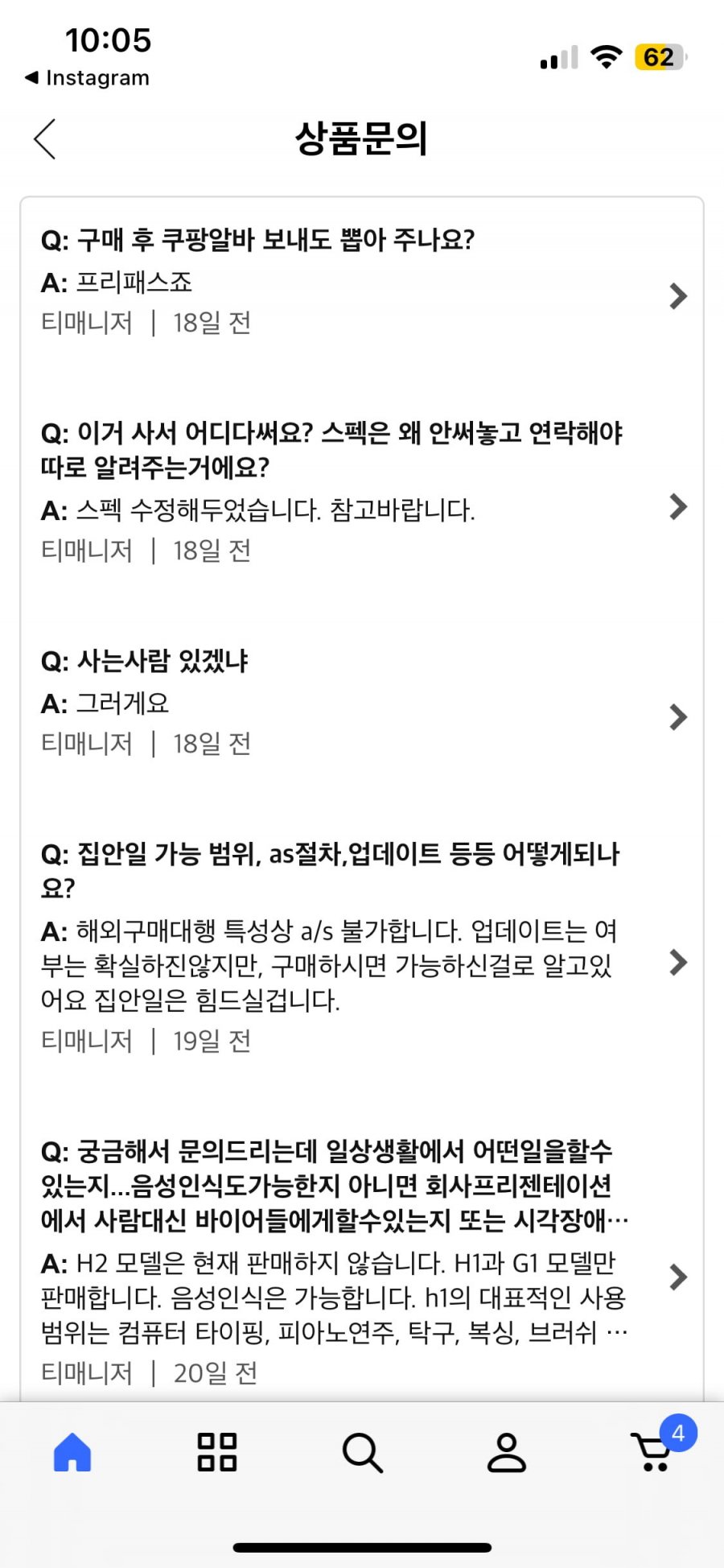The height and width of the screenshot is (1568, 724).
Task: Go to the profile tab
Action: coord(507,1452)
